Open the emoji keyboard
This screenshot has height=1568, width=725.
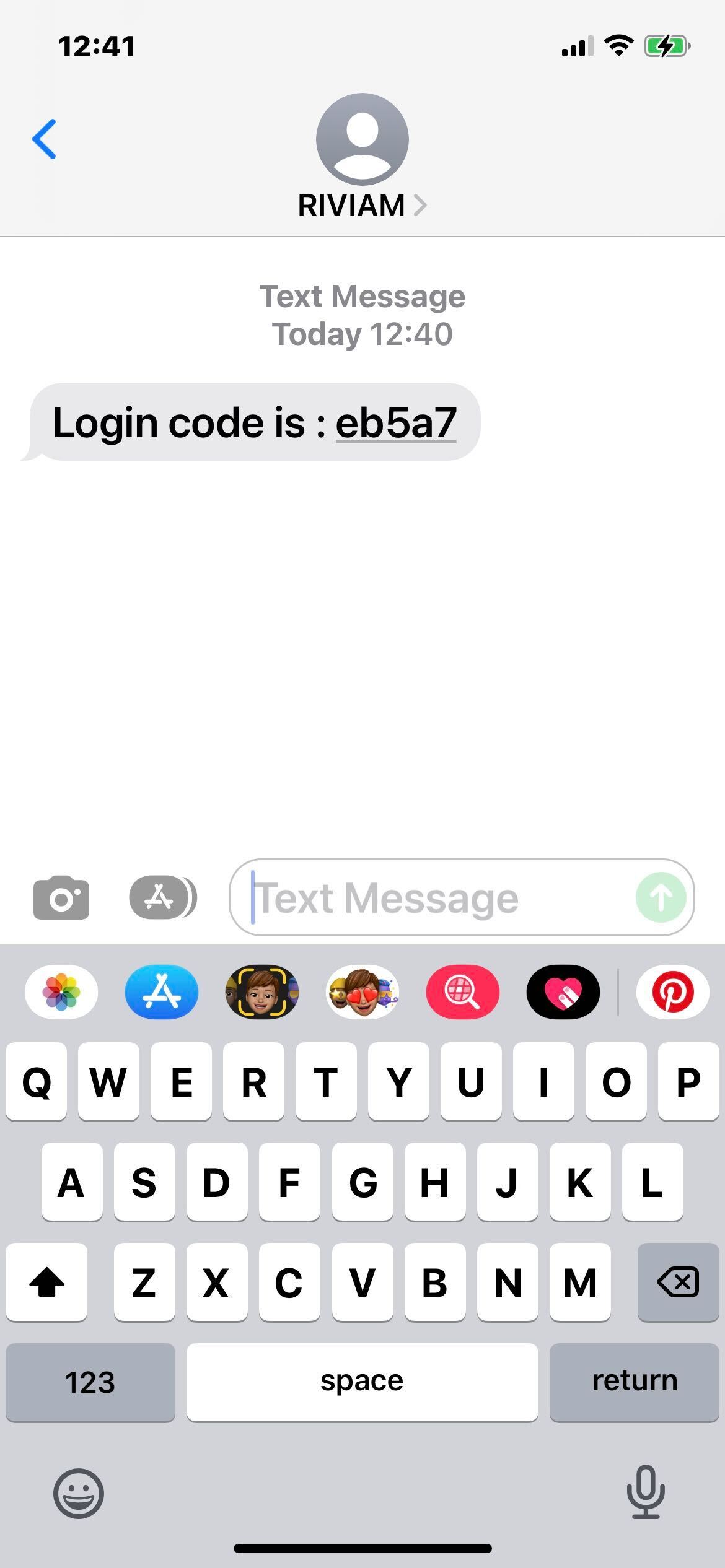coord(79,1493)
